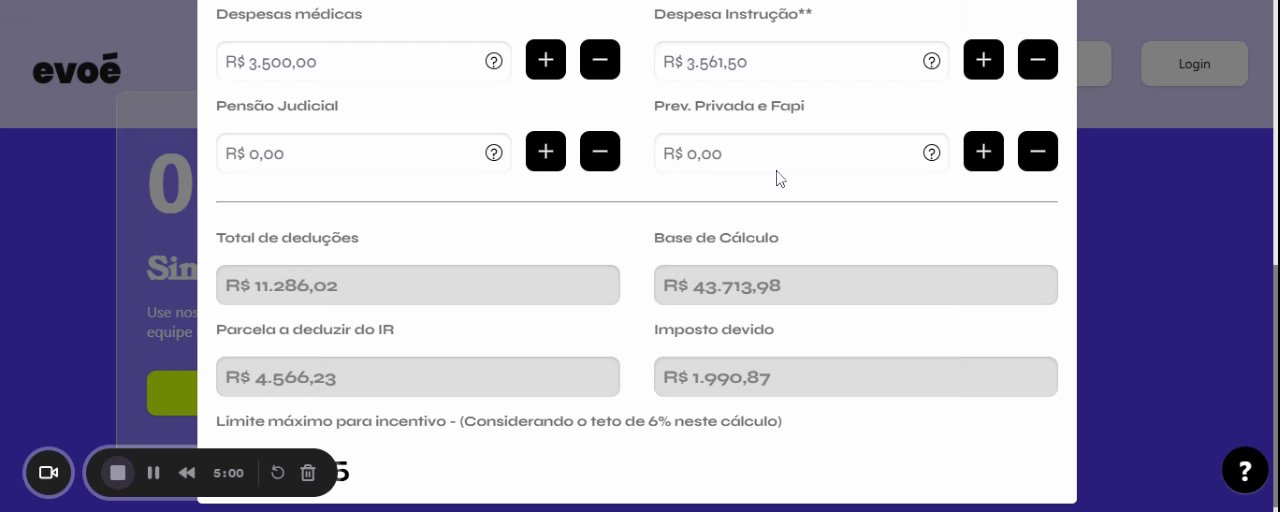
Task: Subtract from Pensão Judicial amount
Action: coord(600,151)
